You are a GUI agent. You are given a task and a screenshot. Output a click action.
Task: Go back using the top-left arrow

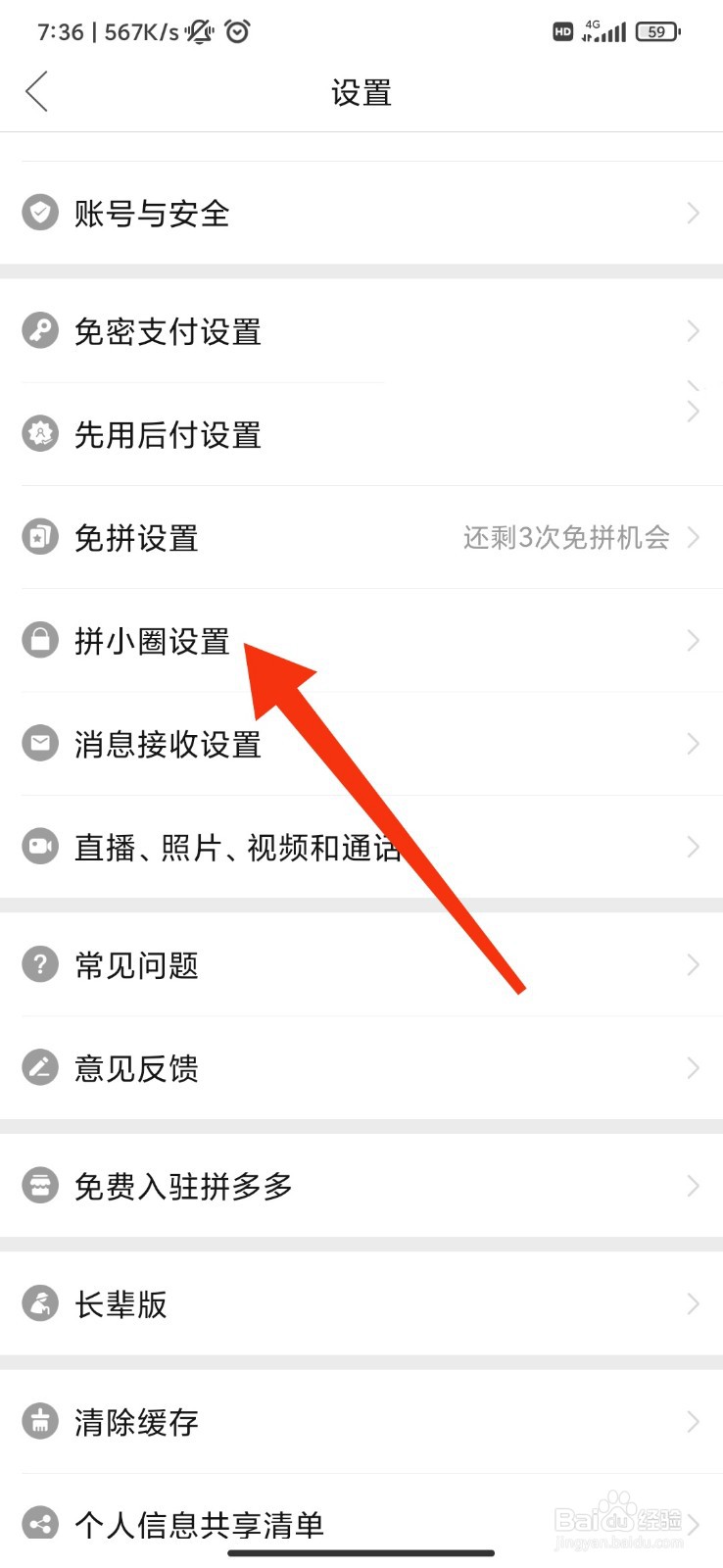click(36, 91)
